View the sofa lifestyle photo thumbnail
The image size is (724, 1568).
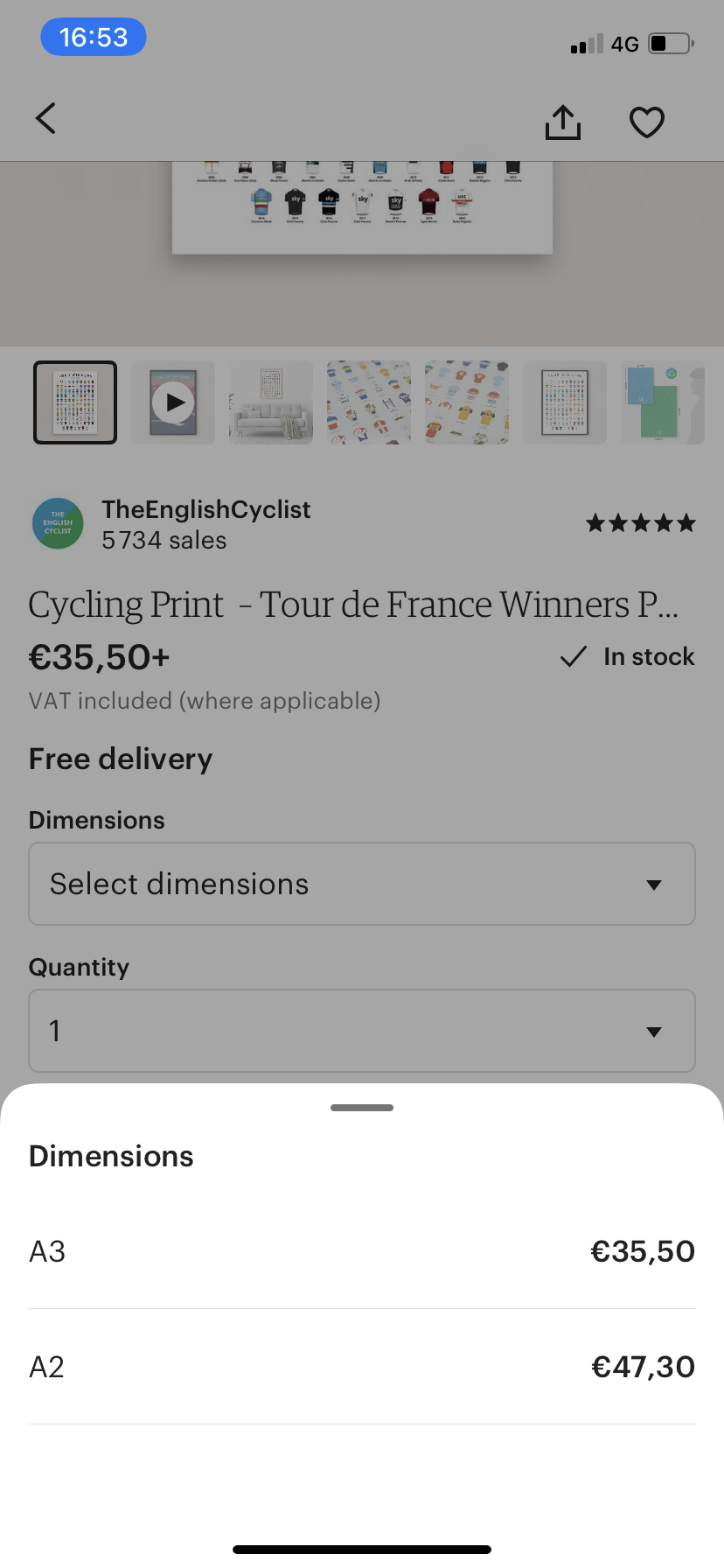270,402
